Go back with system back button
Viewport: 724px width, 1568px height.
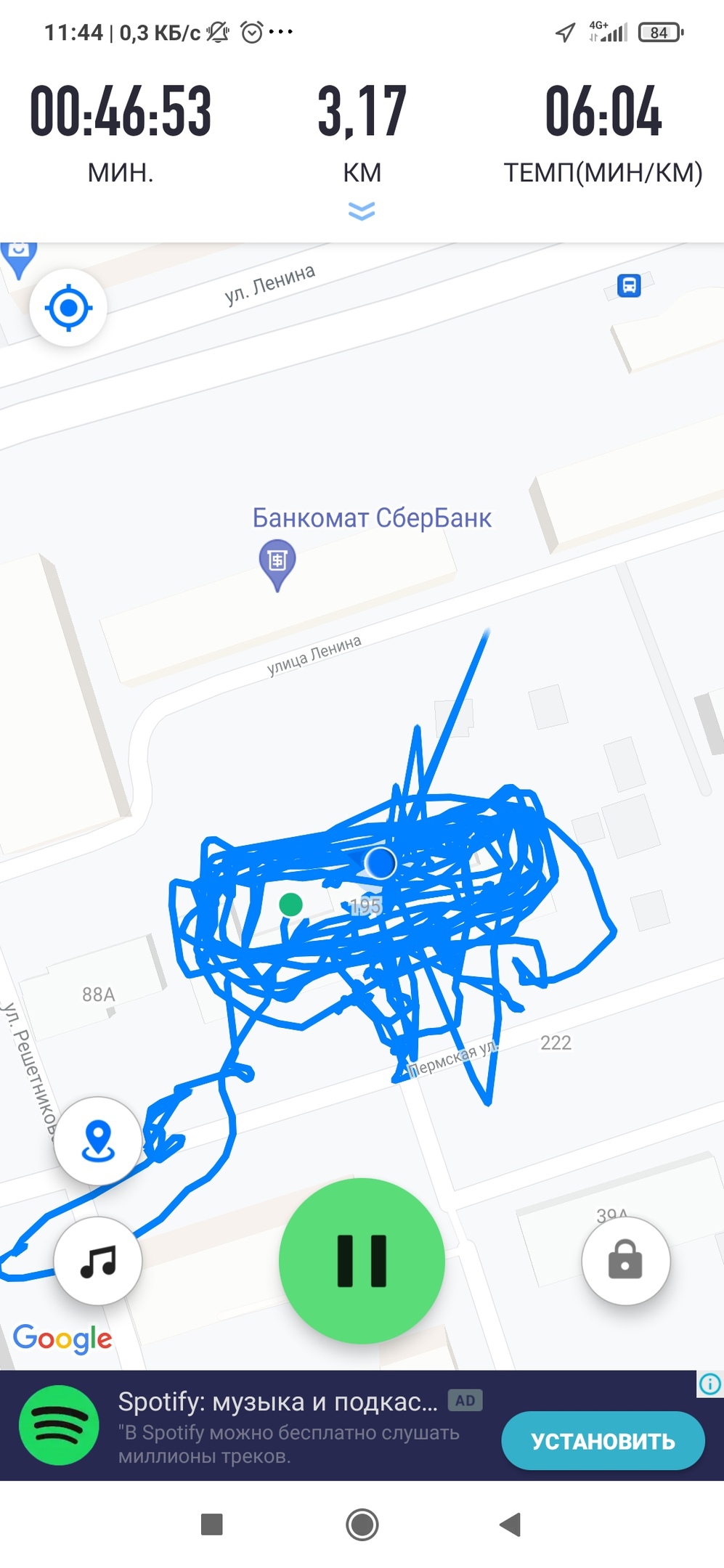click(511, 1524)
